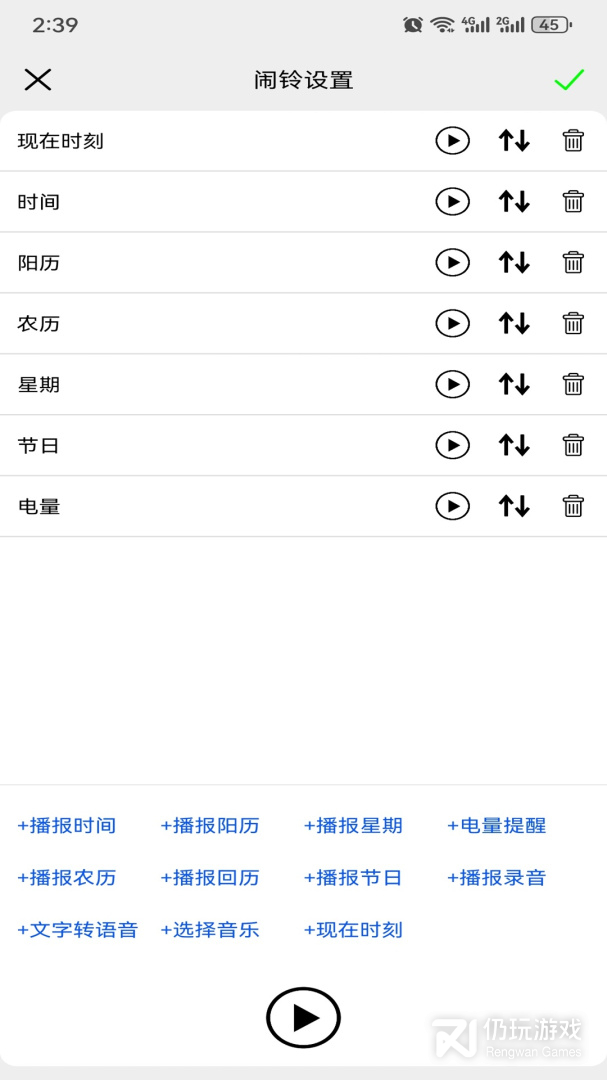Reorder the 阳历 item
Screen dimensions: 607x1080
click(514, 263)
